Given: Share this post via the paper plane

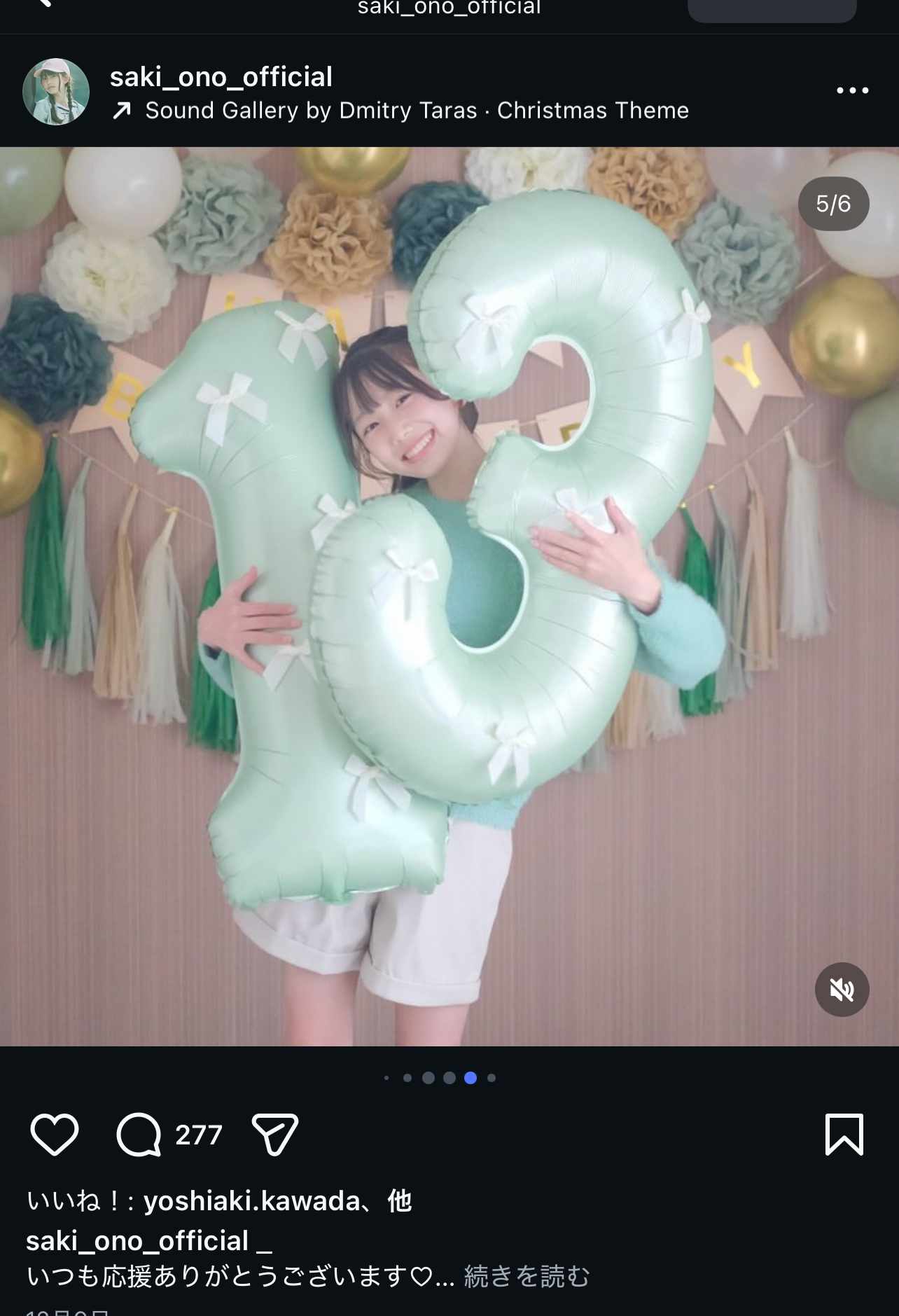Looking at the screenshot, I should pyautogui.click(x=274, y=1134).
